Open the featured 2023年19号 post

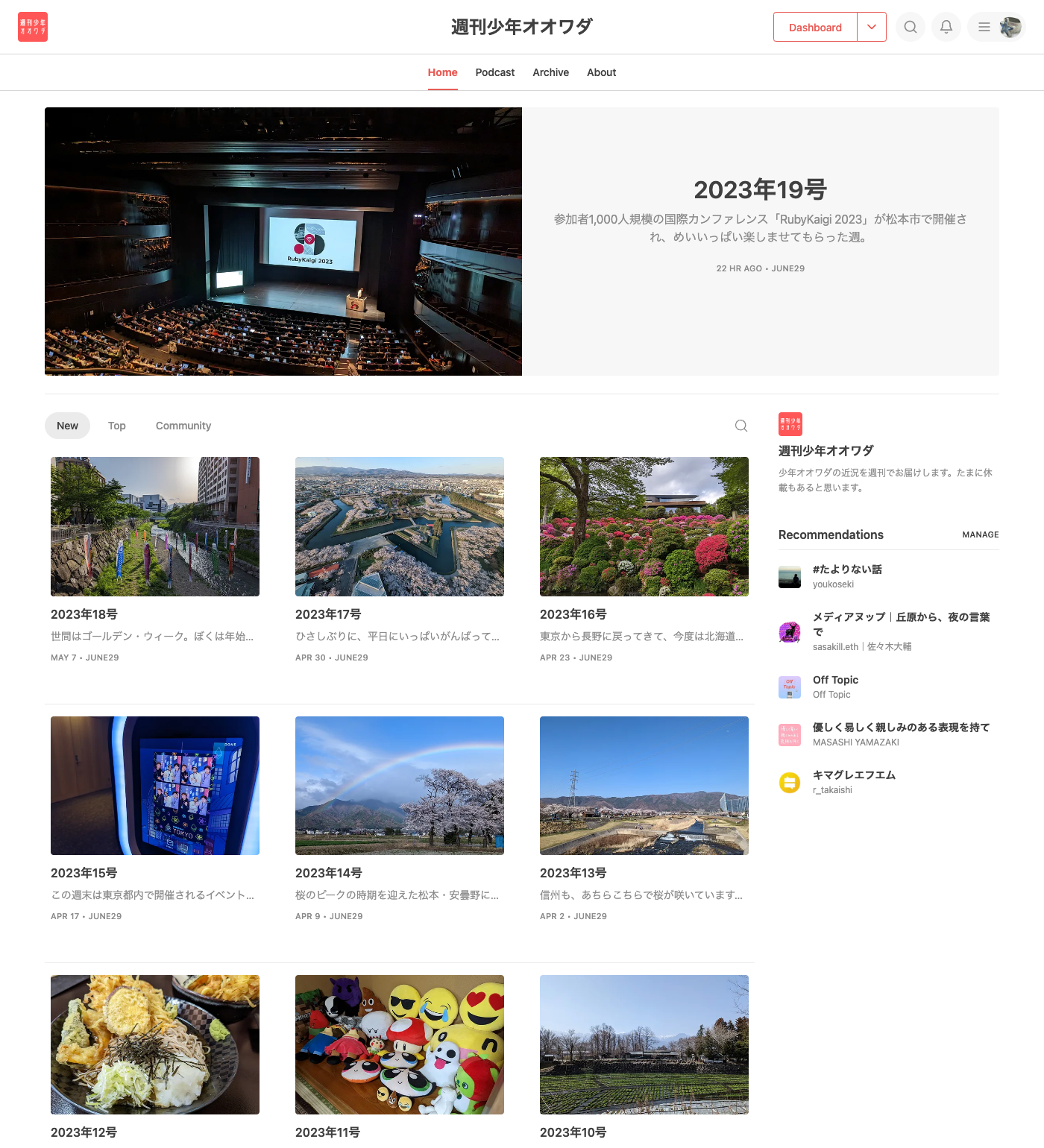coord(760,190)
